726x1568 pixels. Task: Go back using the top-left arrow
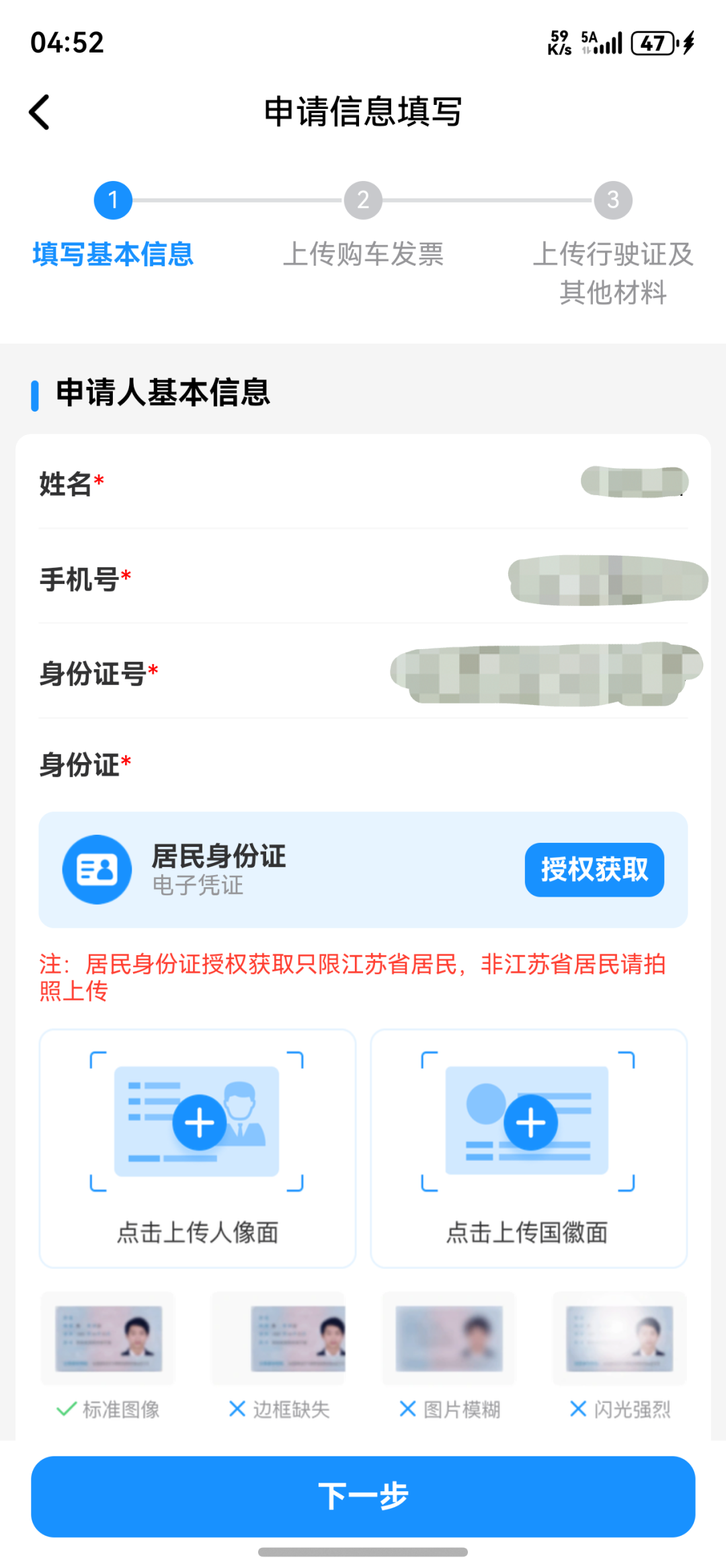pos(40,112)
